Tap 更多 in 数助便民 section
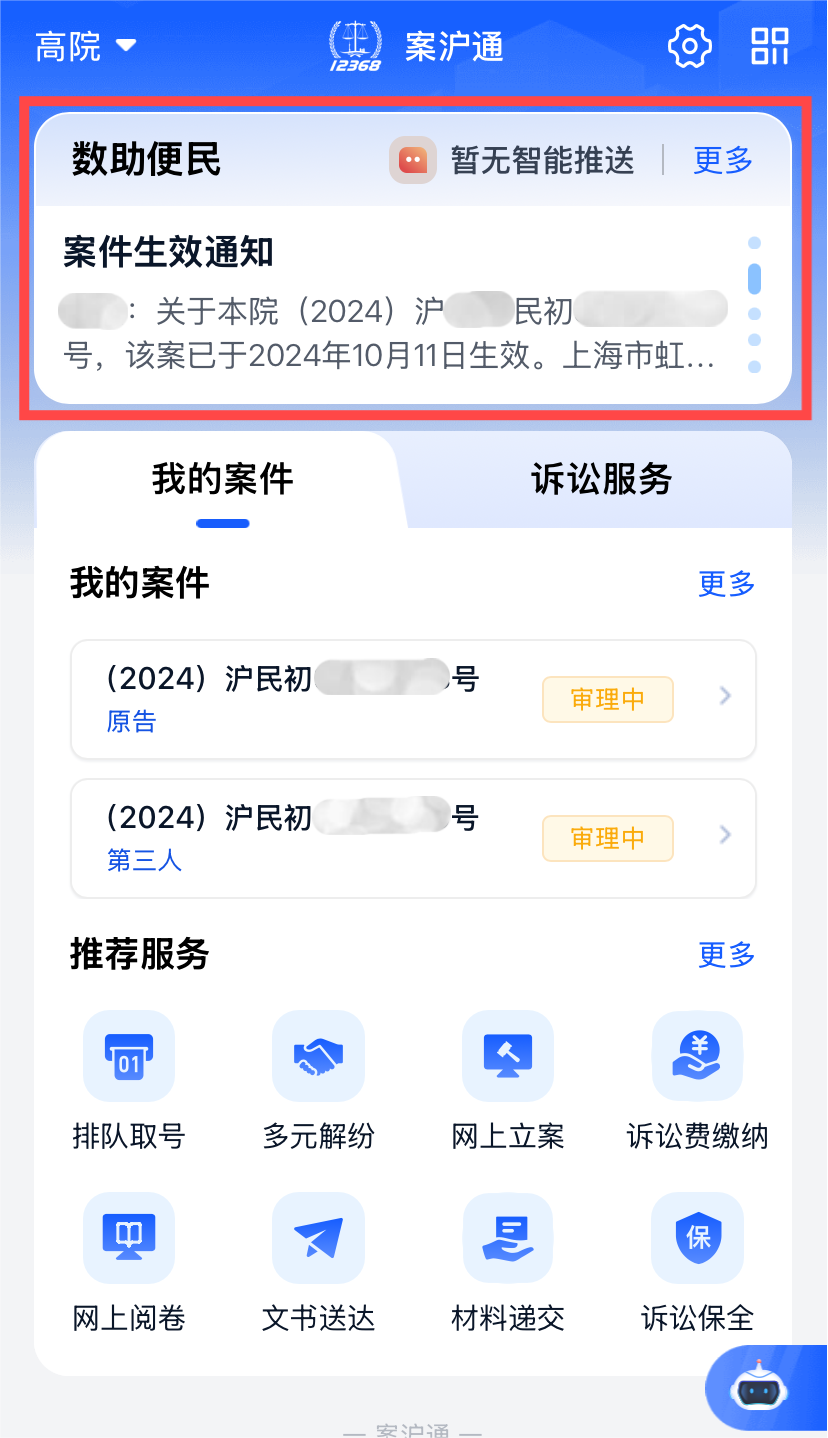 pyautogui.click(x=723, y=160)
